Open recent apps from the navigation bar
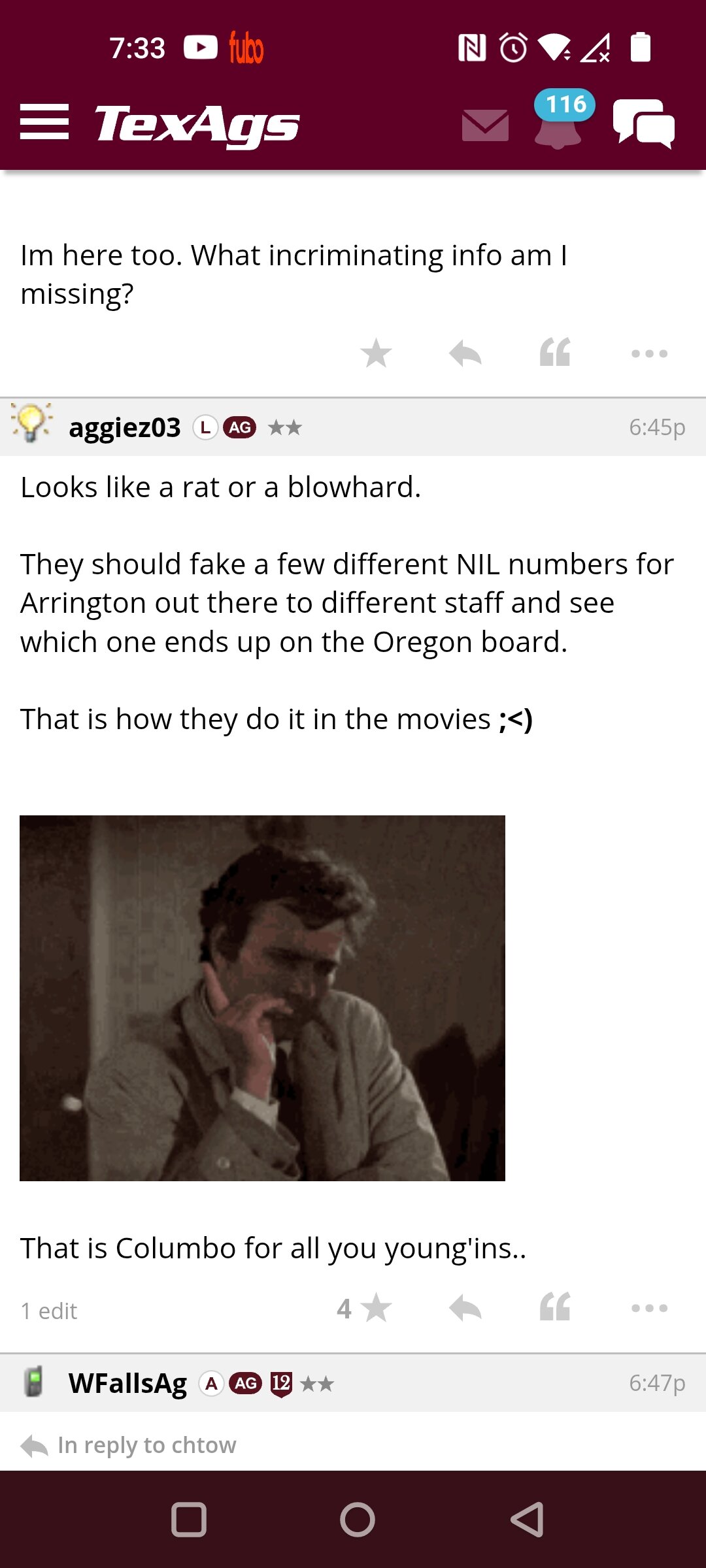This screenshot has height=1568, width=706. point(189,1519)
